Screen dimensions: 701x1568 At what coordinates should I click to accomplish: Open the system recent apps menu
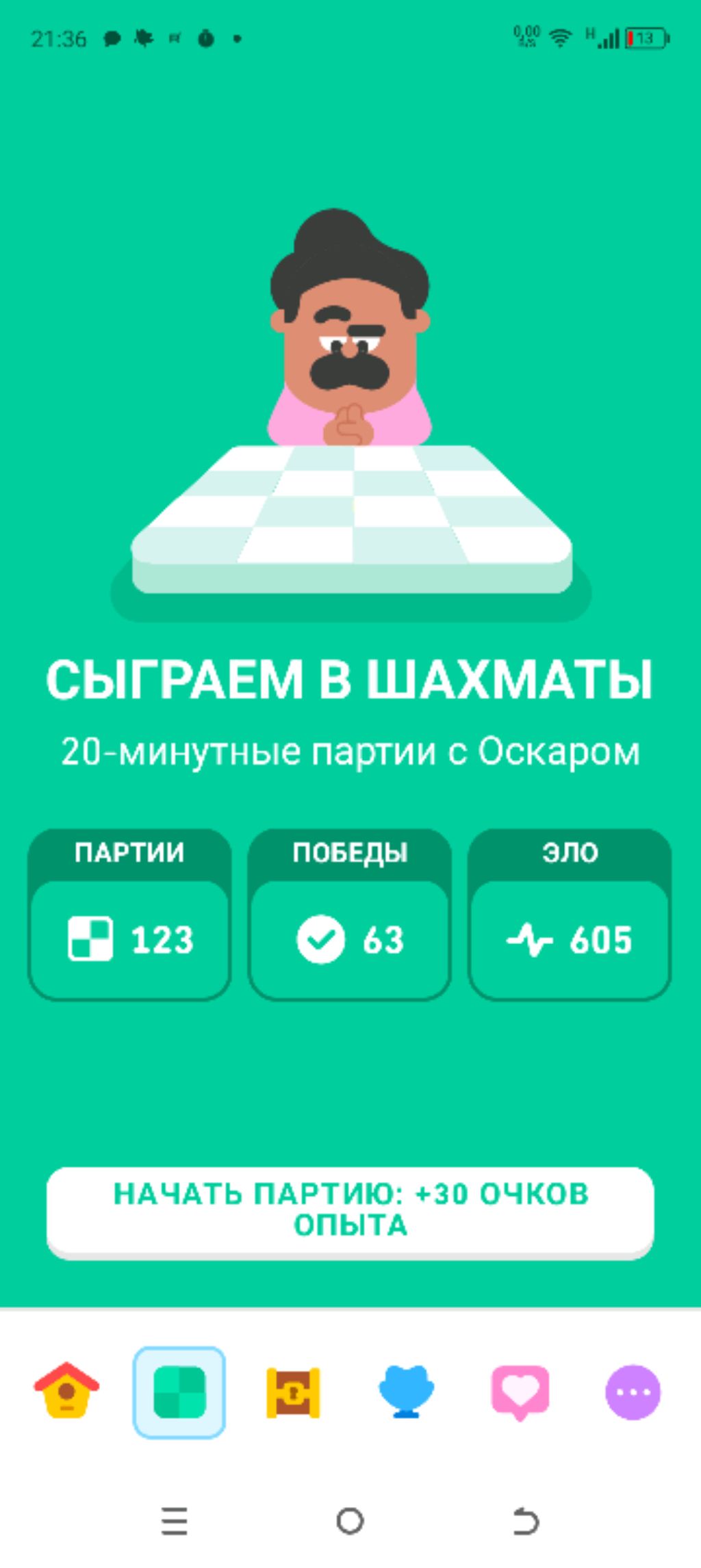click(175, 1521)
